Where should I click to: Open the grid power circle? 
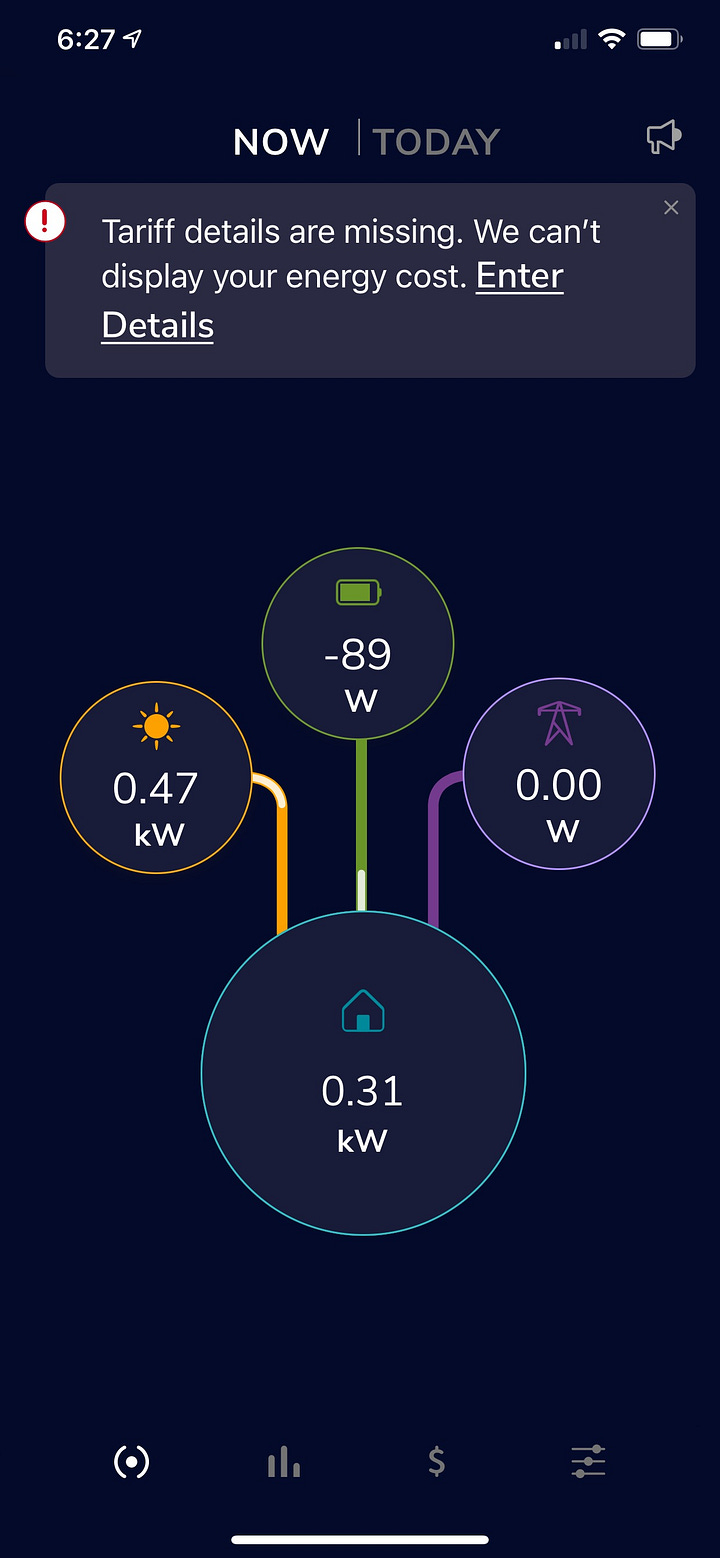click(x=559, y=774)
